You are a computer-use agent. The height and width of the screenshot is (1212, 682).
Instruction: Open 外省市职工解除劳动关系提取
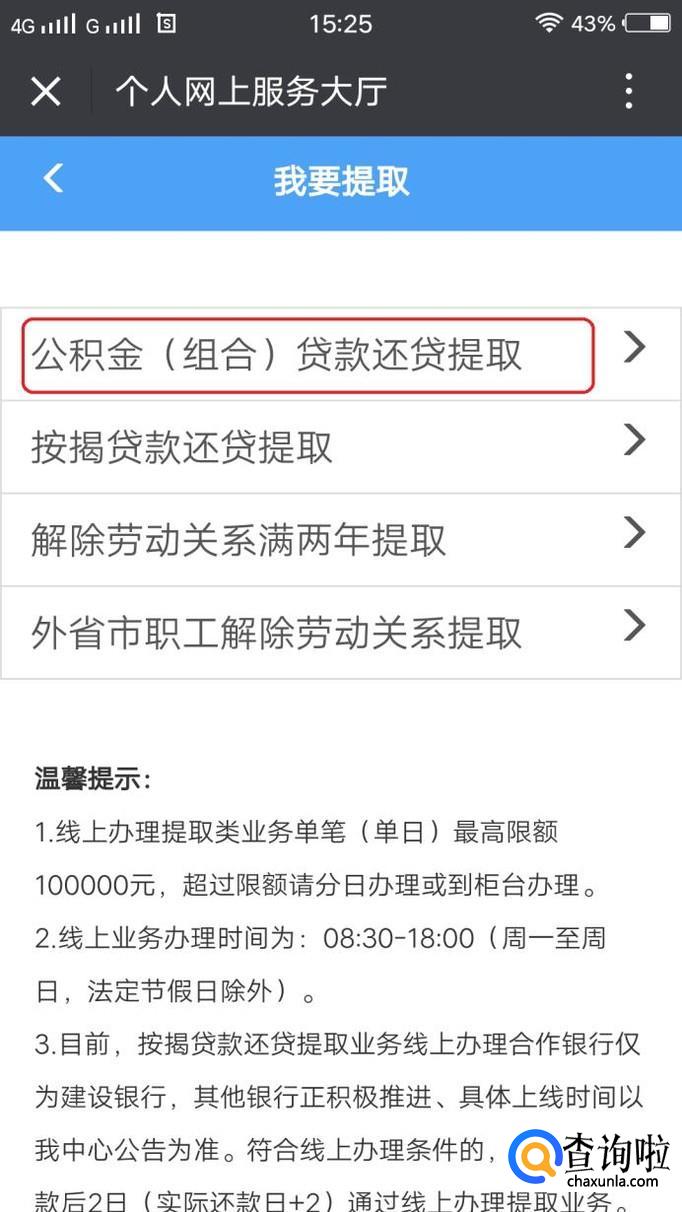click(340, 633)
